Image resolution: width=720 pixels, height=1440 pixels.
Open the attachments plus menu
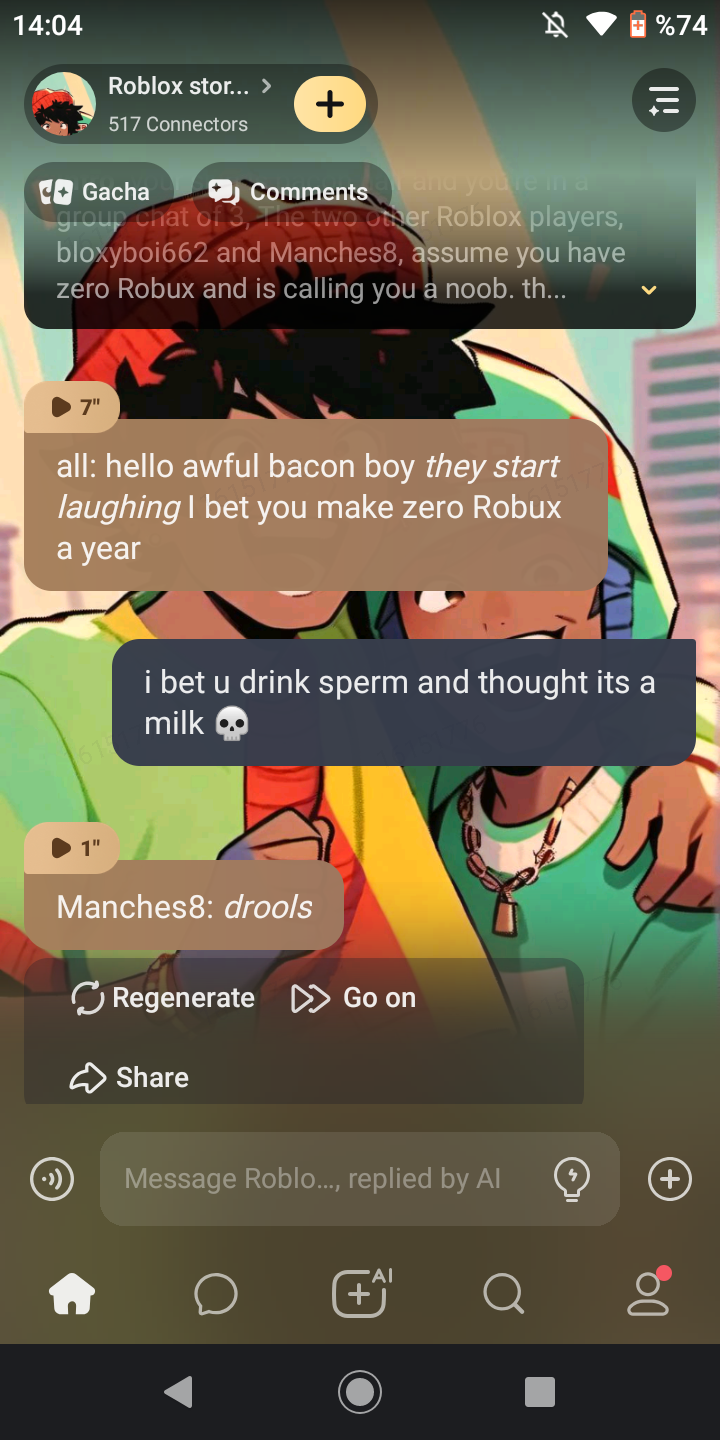tap(669, 1179)
